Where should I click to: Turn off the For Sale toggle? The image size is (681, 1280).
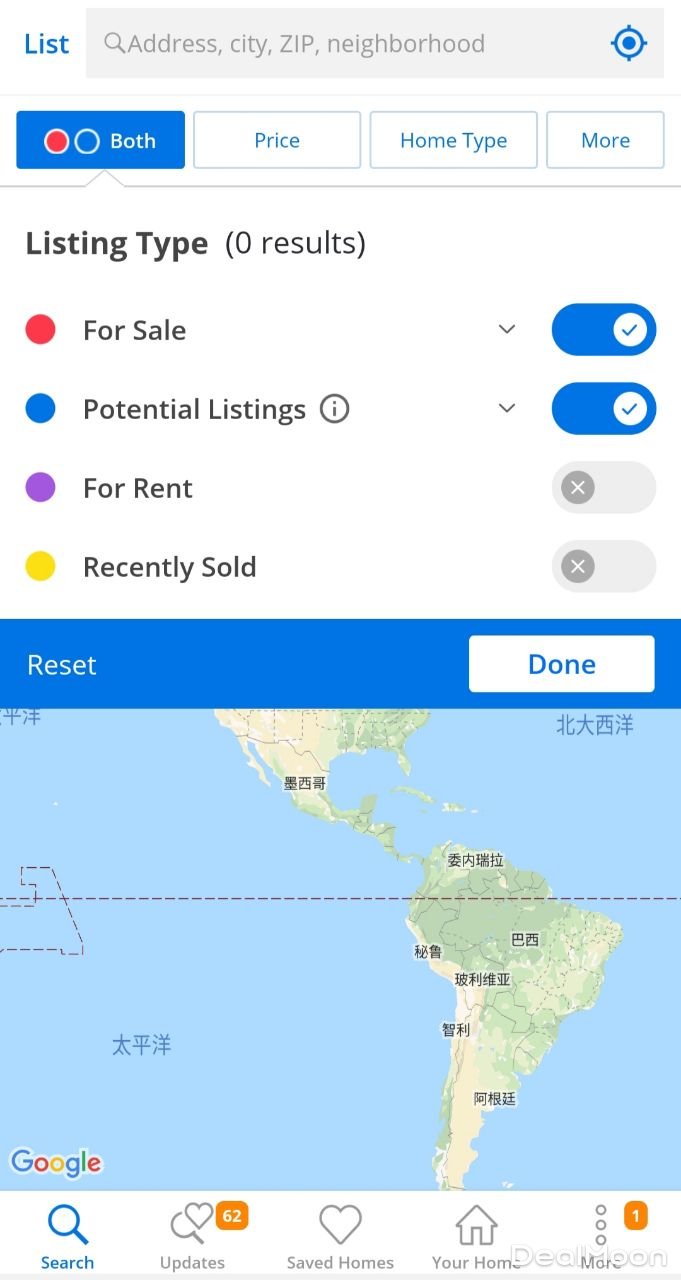[x=604, y=330]
